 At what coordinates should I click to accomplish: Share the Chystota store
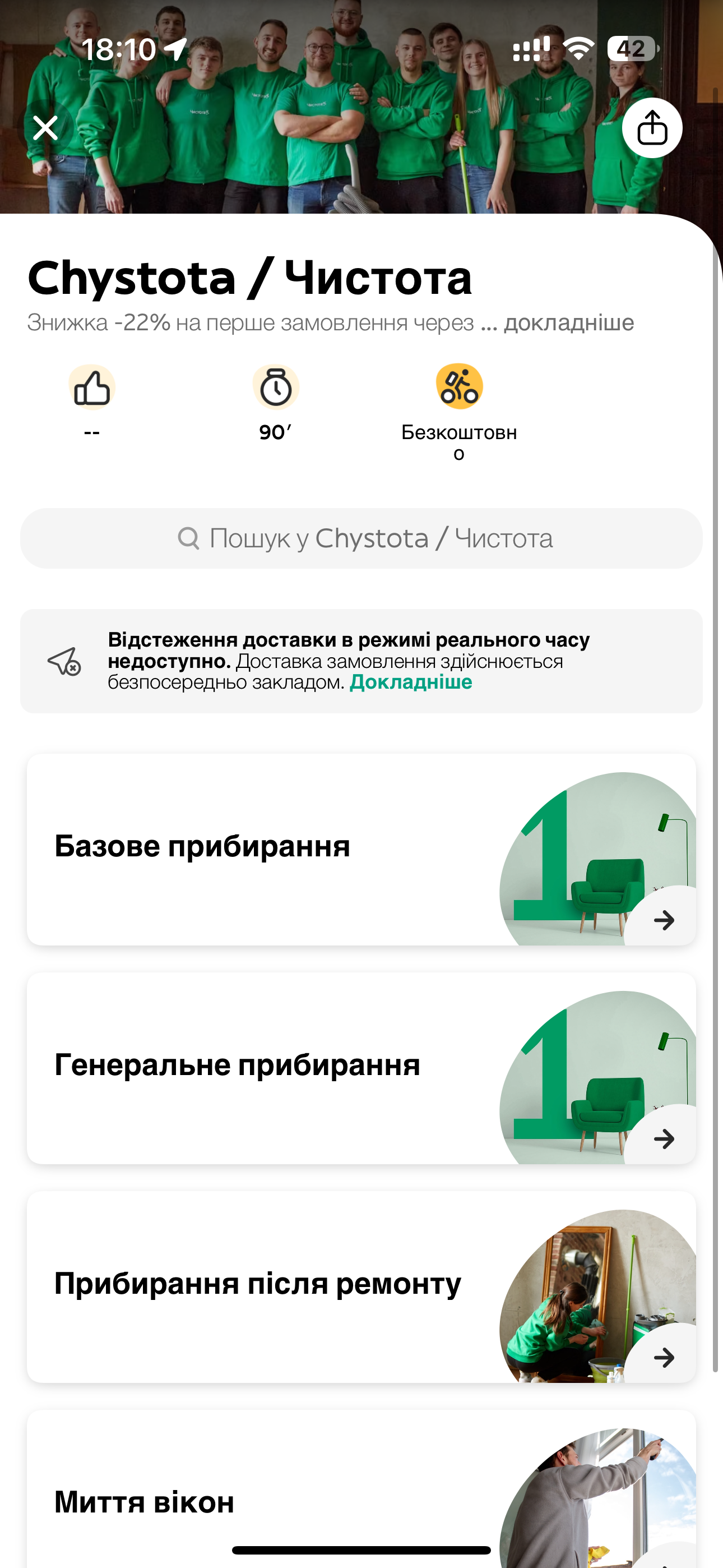(x=652, y=128)
